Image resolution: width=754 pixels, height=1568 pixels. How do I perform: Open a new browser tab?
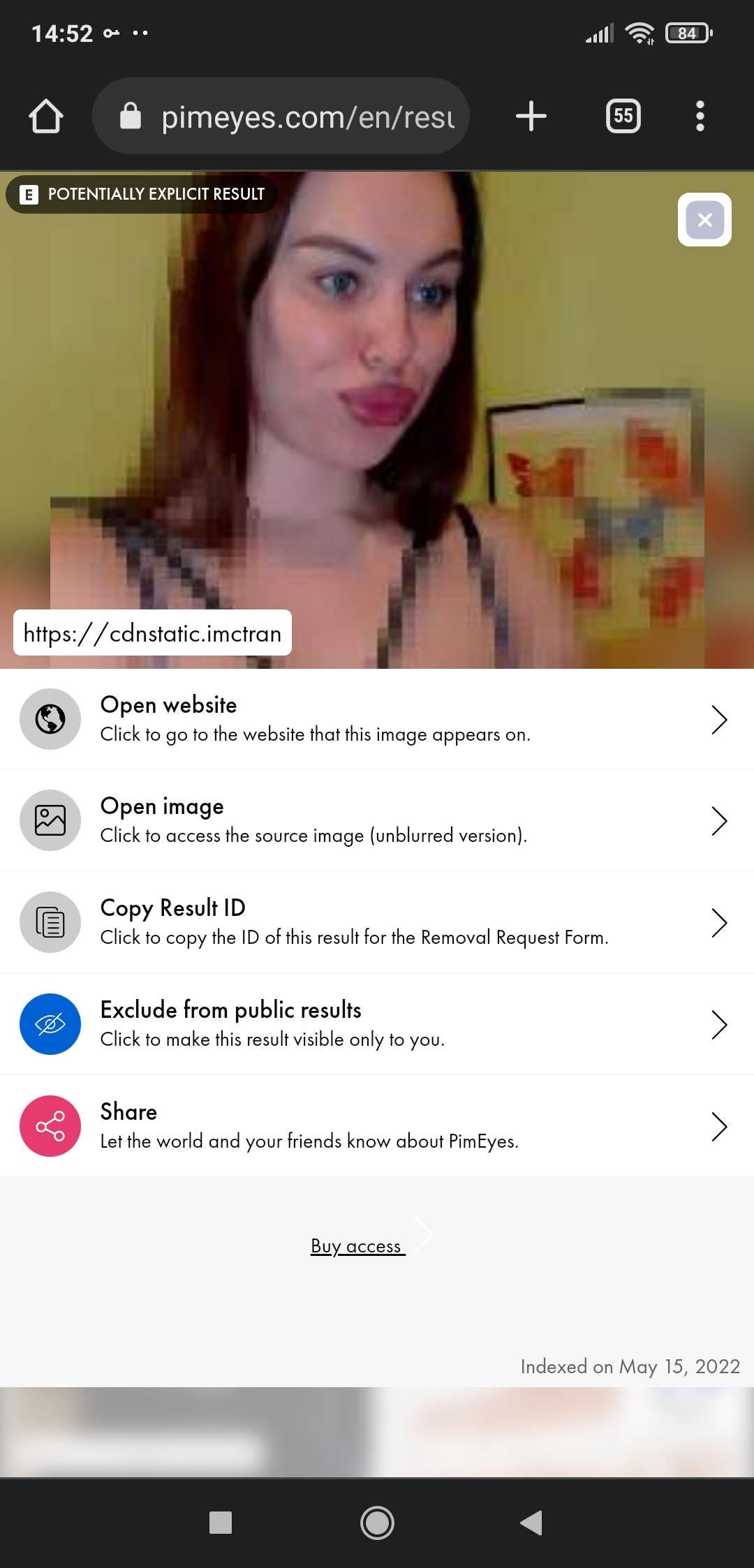coord(531,116)
